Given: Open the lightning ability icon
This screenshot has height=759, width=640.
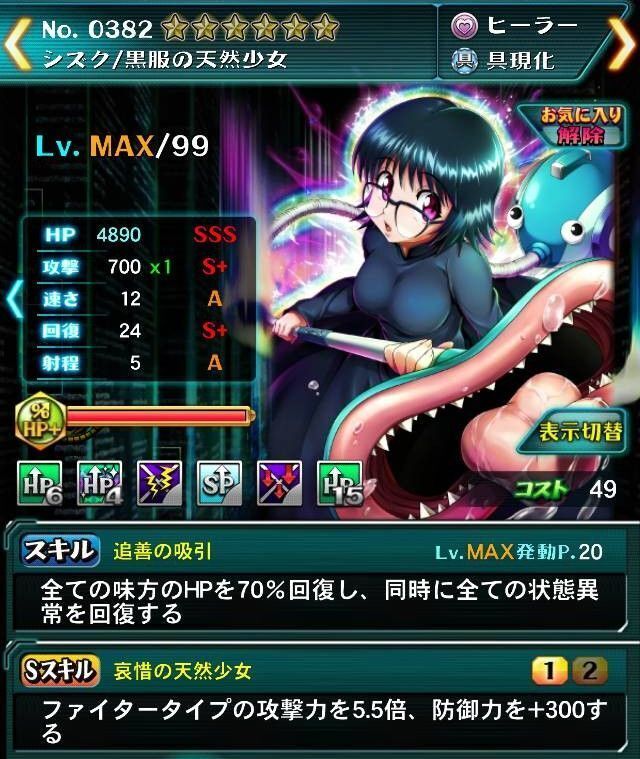Looking at the screenshot, I should tap(159, 482).
